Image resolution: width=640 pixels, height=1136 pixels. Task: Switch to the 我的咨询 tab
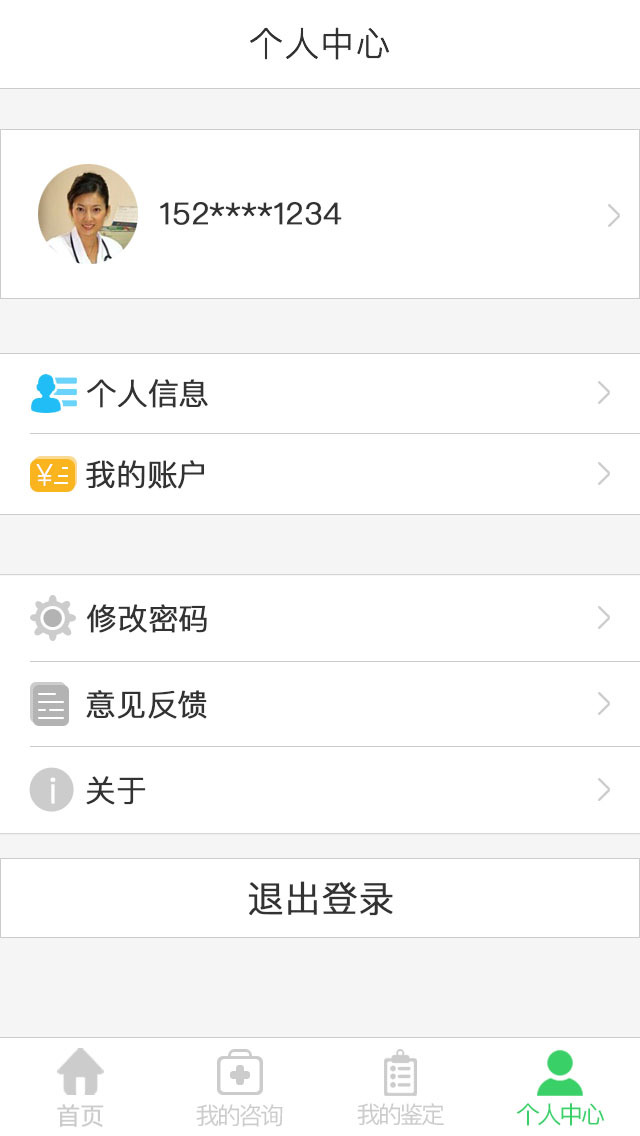pyautogui.click(x=240, y=1087)
